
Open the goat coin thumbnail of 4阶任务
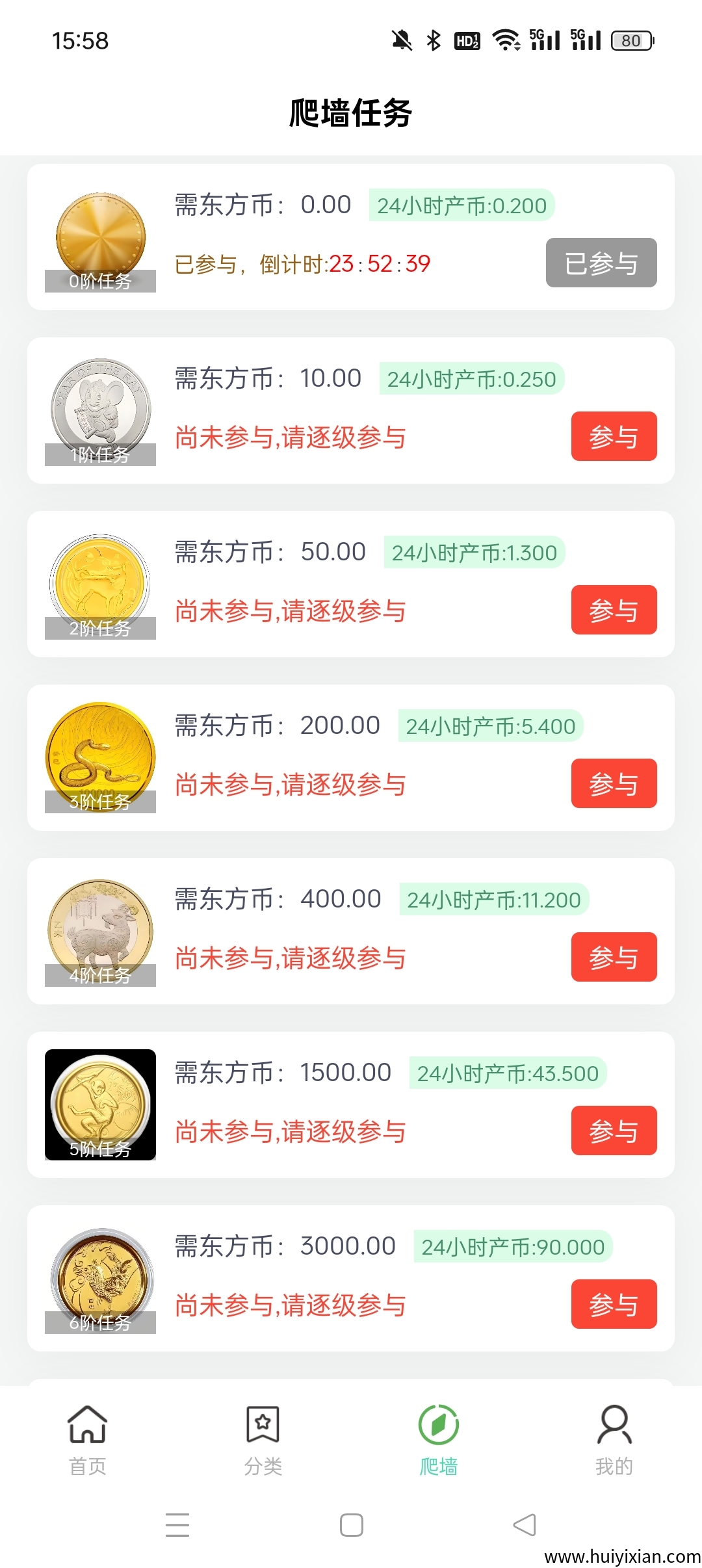(101, 931)
